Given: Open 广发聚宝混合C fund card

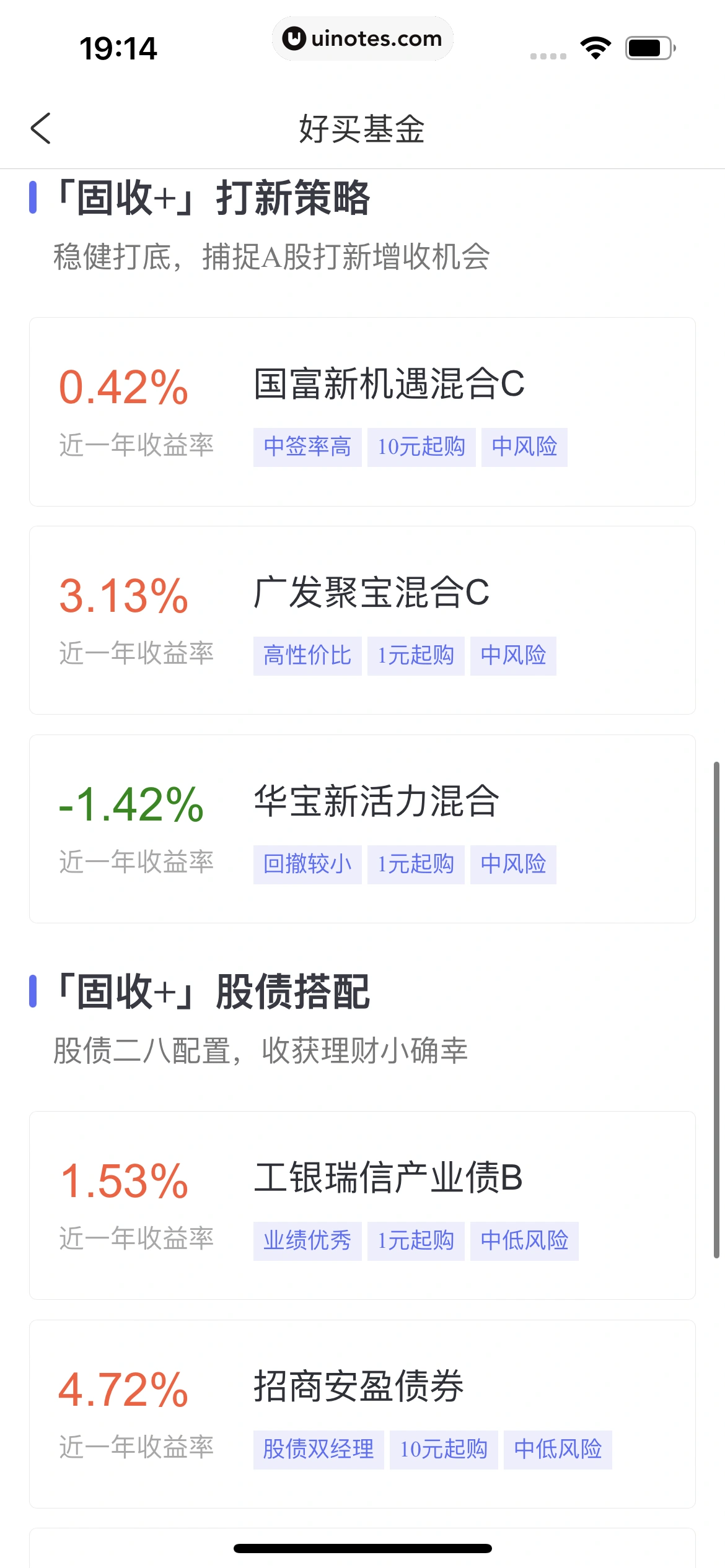Looking at the screenshot, I should pyautogui.click(x=362, y=620).
